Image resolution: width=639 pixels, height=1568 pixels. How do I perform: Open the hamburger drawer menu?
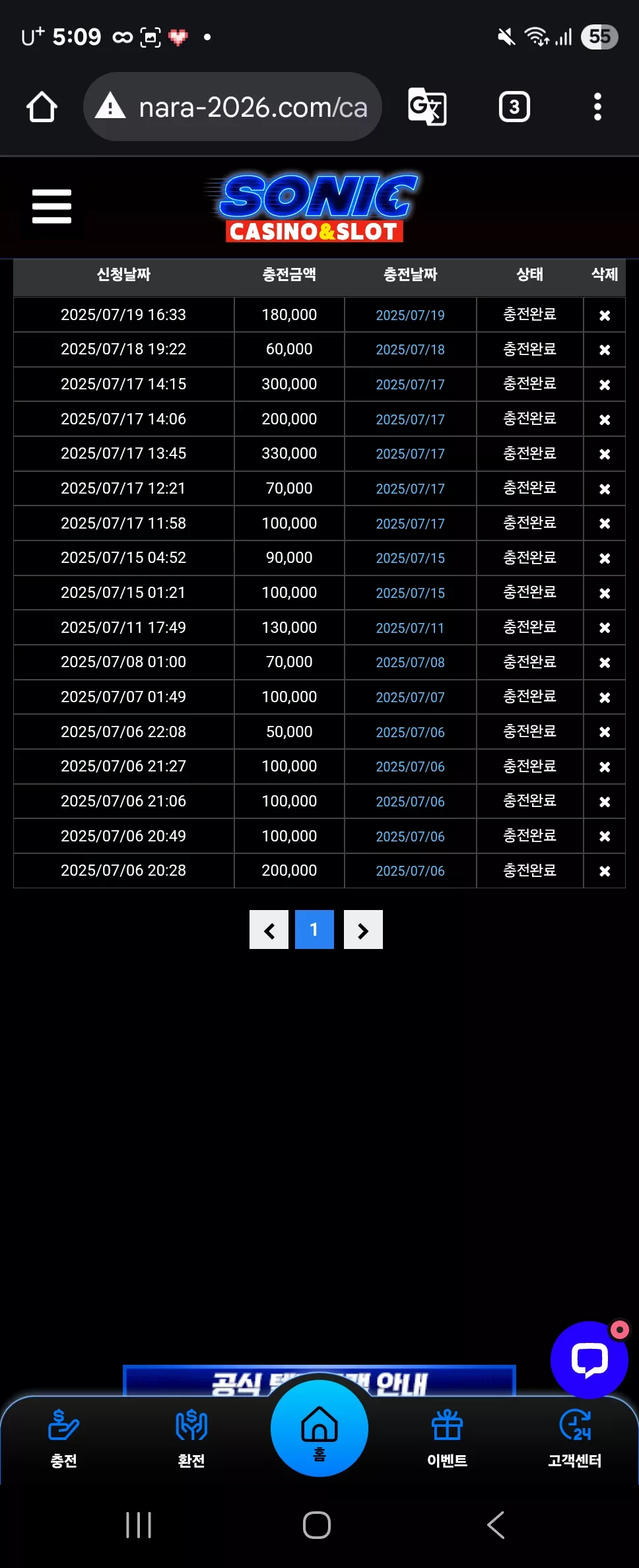[x=51, y=207]
